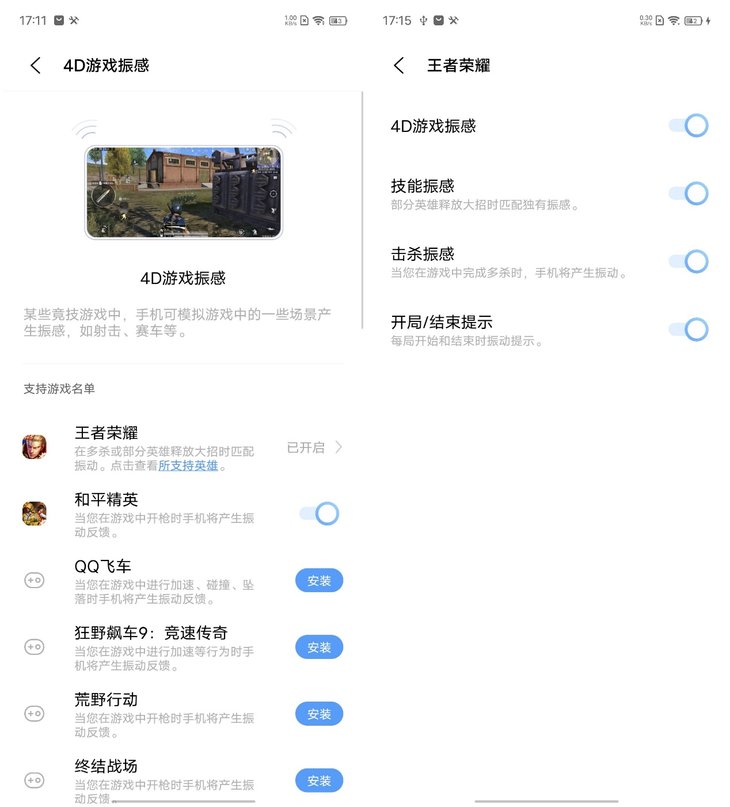Install 荒野行动
730x807 pixels.
(319, 714)
